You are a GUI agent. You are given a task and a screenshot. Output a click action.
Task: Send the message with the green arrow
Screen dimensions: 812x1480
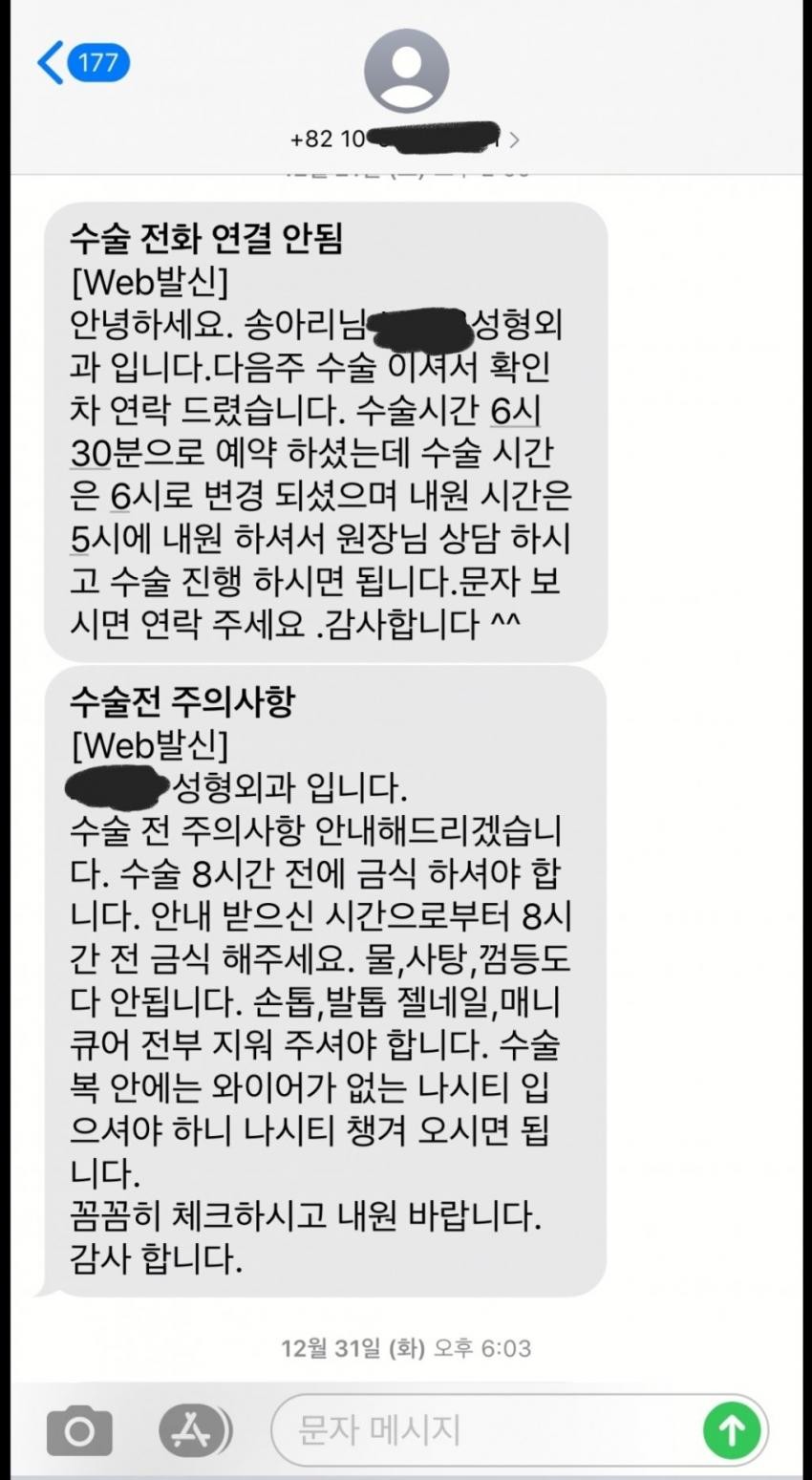732,1430
